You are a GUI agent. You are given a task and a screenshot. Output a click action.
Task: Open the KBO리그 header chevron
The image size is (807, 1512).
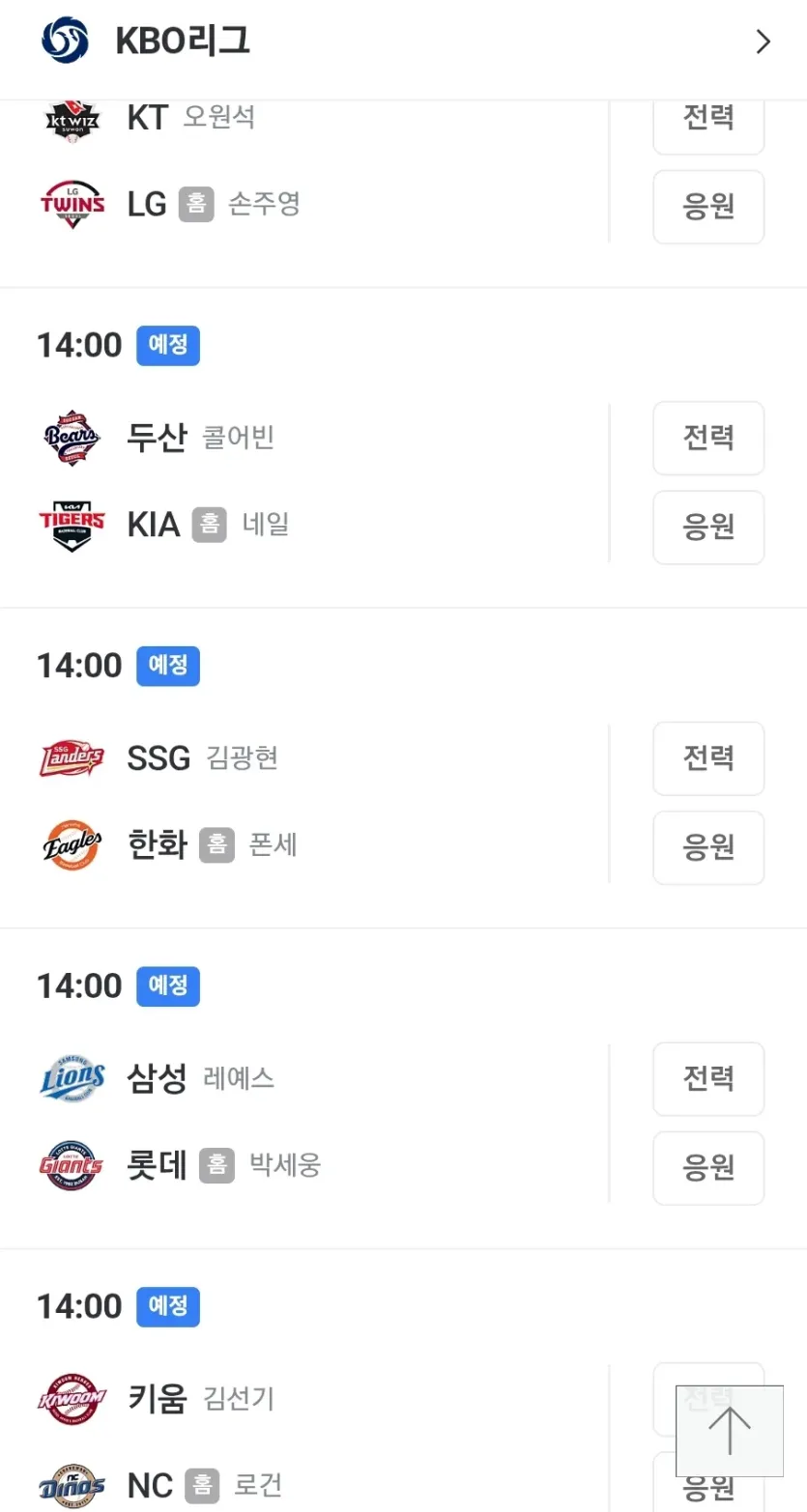pos(763,42)
